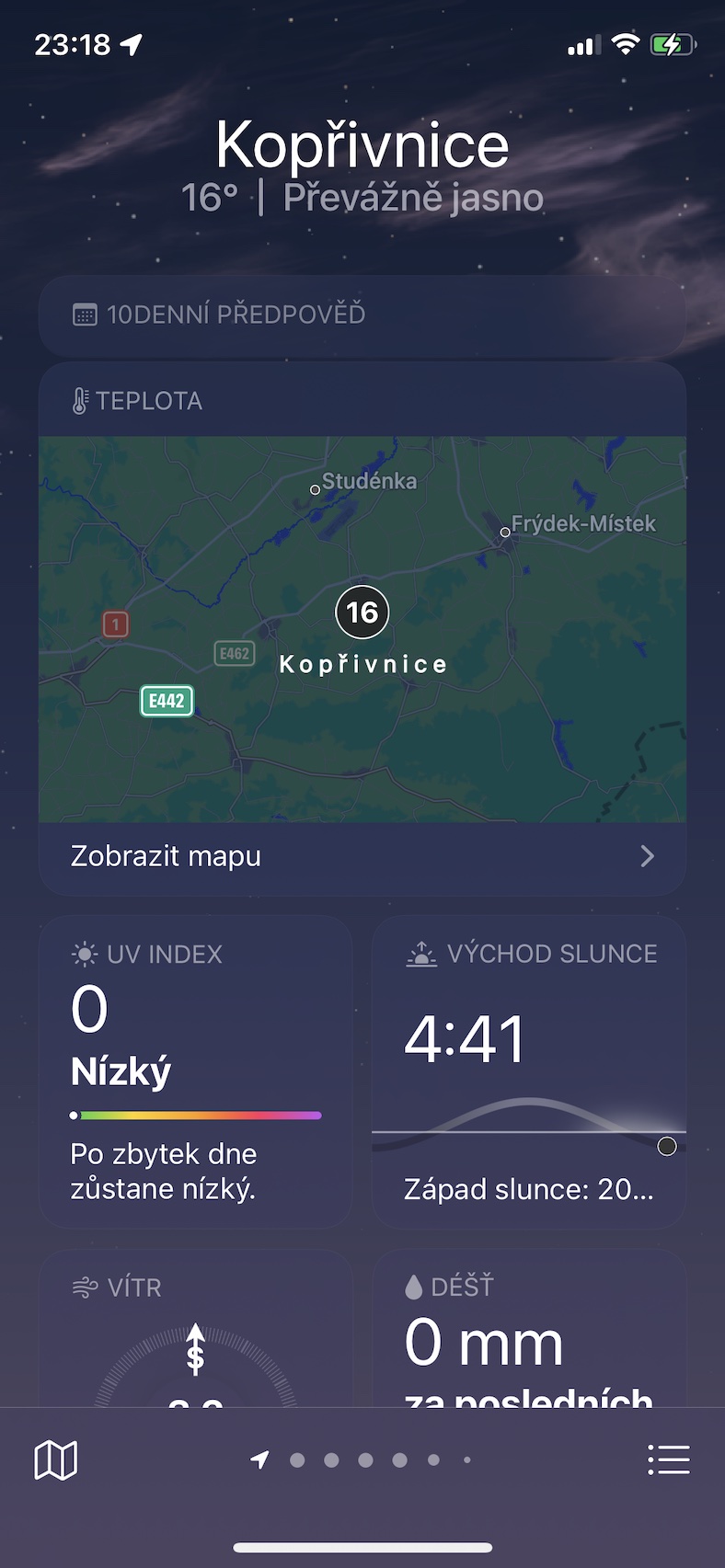Open the locations list icon
Screen dimensions: 725x1568
point(669,1459)
